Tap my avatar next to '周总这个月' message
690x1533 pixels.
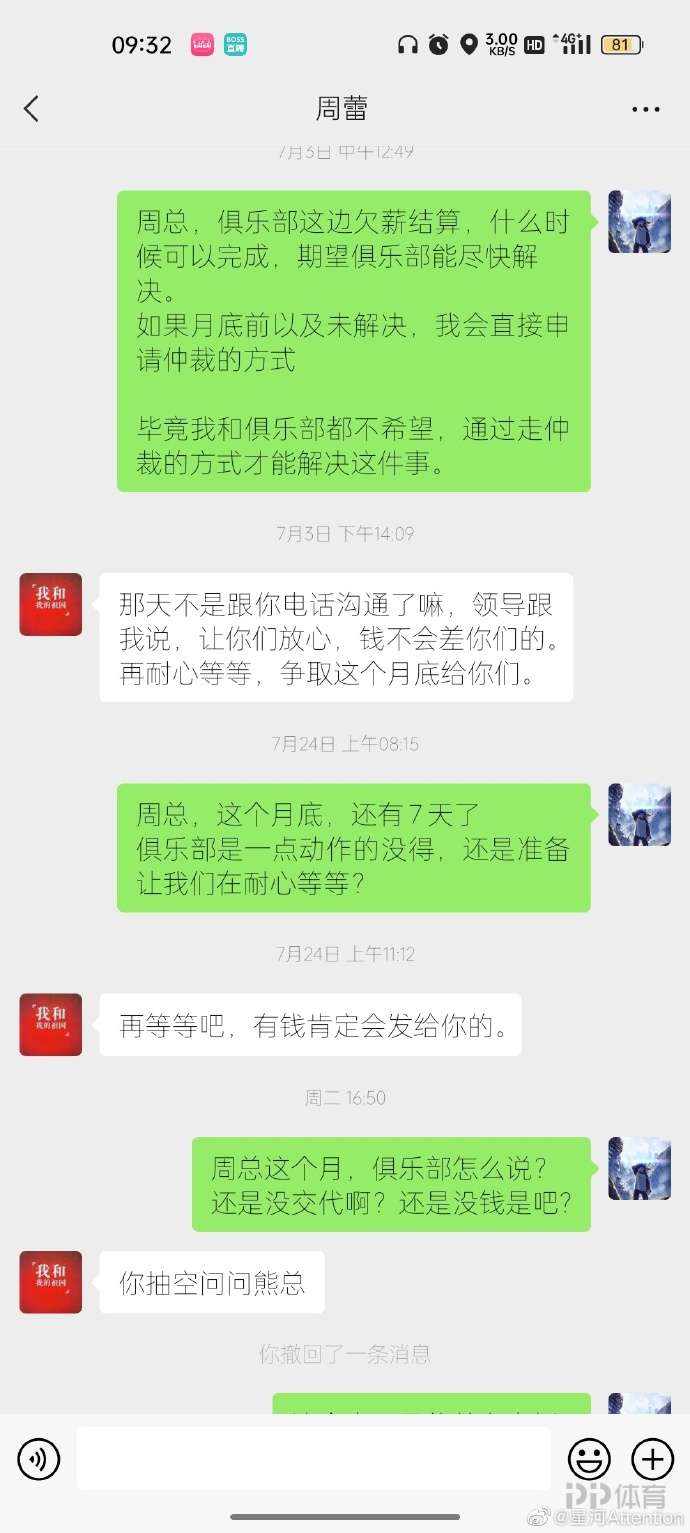639,1167
